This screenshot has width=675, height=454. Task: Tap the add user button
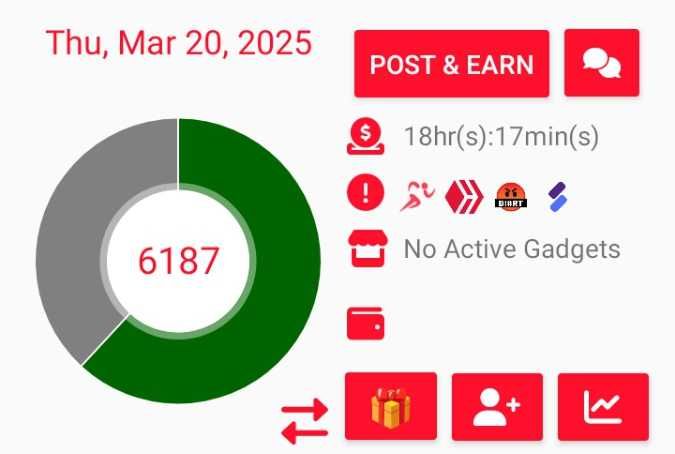coord(497,406)
